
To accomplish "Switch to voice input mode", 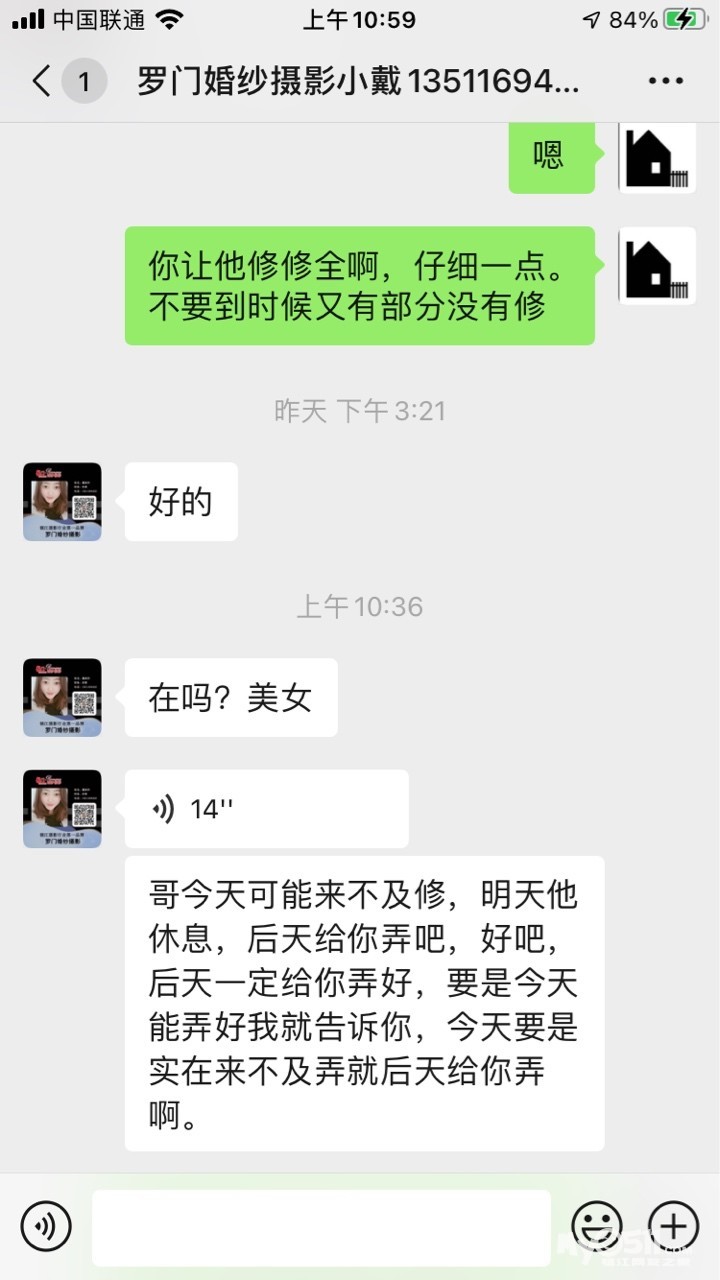I will (x=46, y=1225).
